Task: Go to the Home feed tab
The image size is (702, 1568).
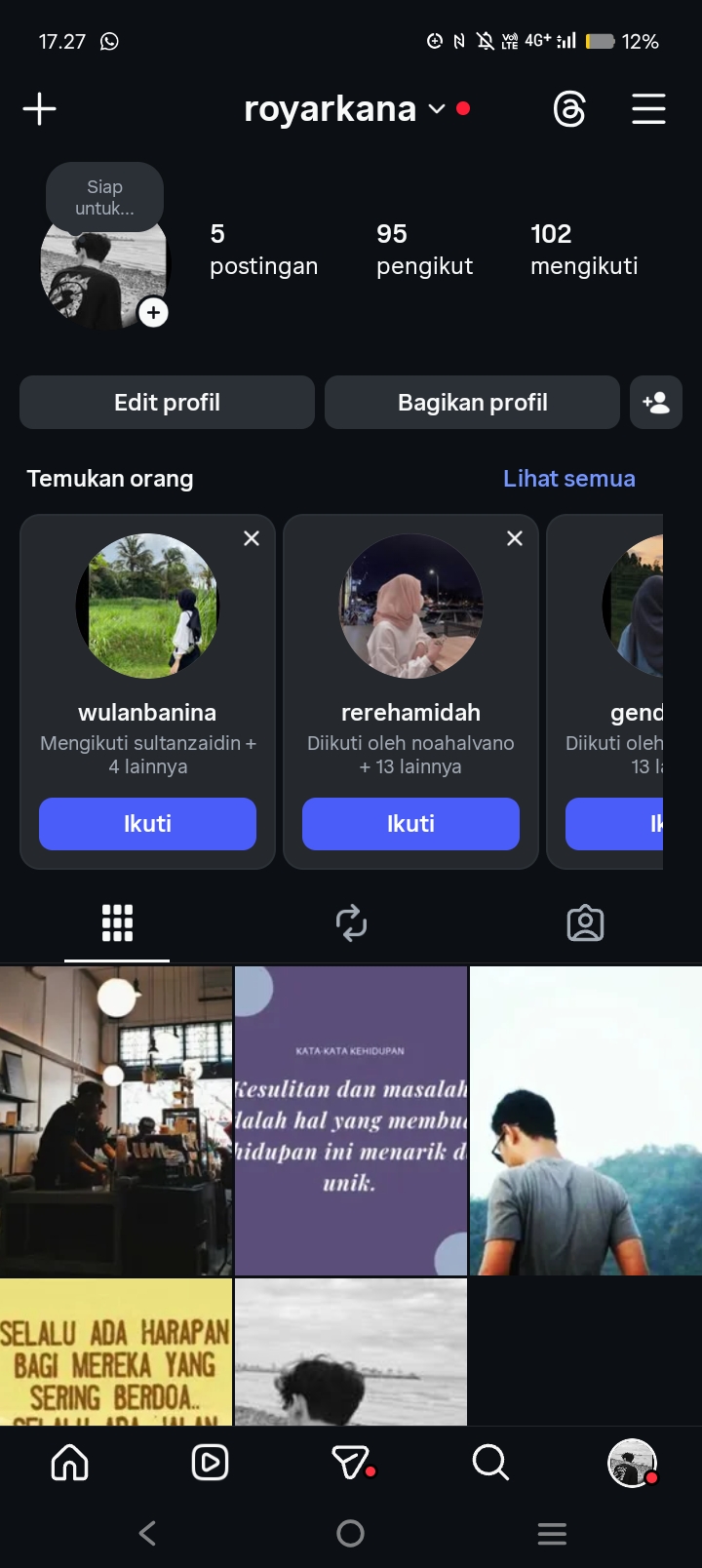Action: (70, 1463)
